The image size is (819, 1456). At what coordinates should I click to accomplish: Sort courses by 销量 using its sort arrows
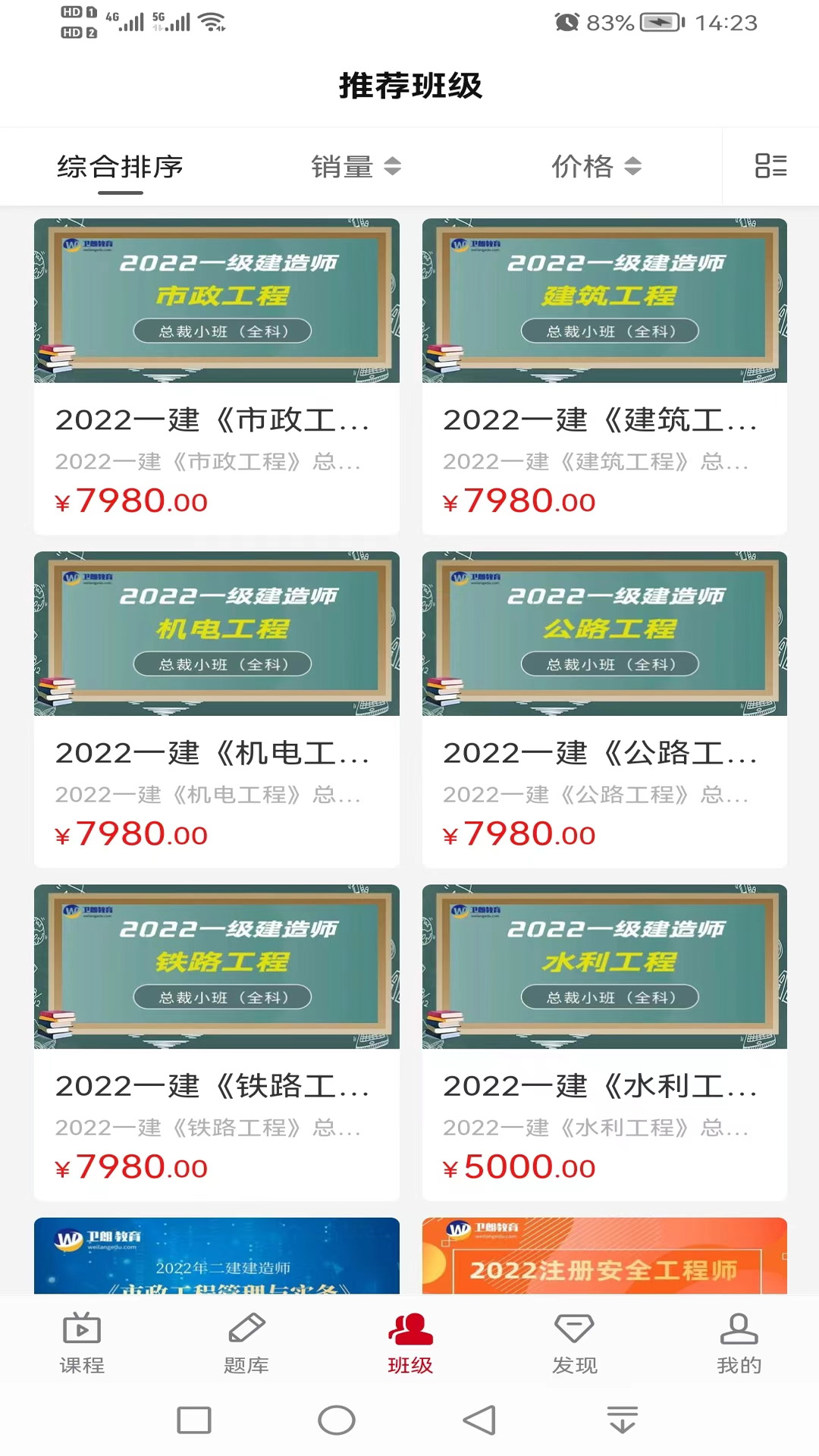click(394, 166)
